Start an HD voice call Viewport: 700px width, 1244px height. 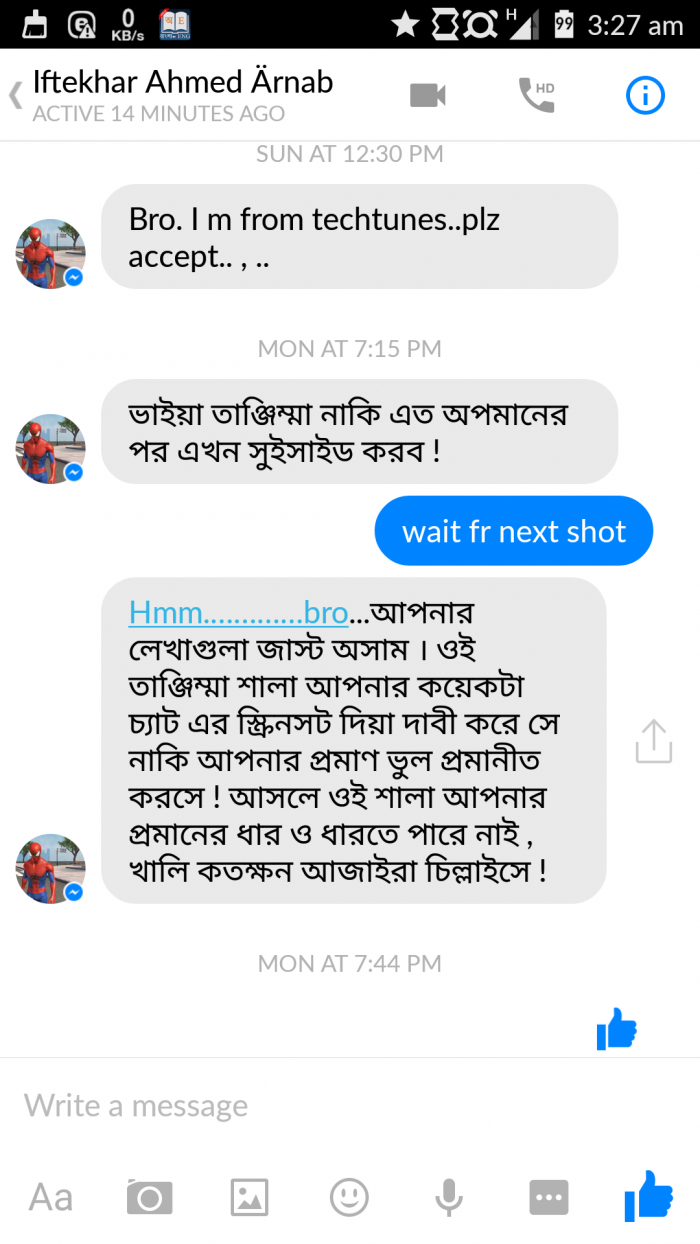click(x=536, y=95)
